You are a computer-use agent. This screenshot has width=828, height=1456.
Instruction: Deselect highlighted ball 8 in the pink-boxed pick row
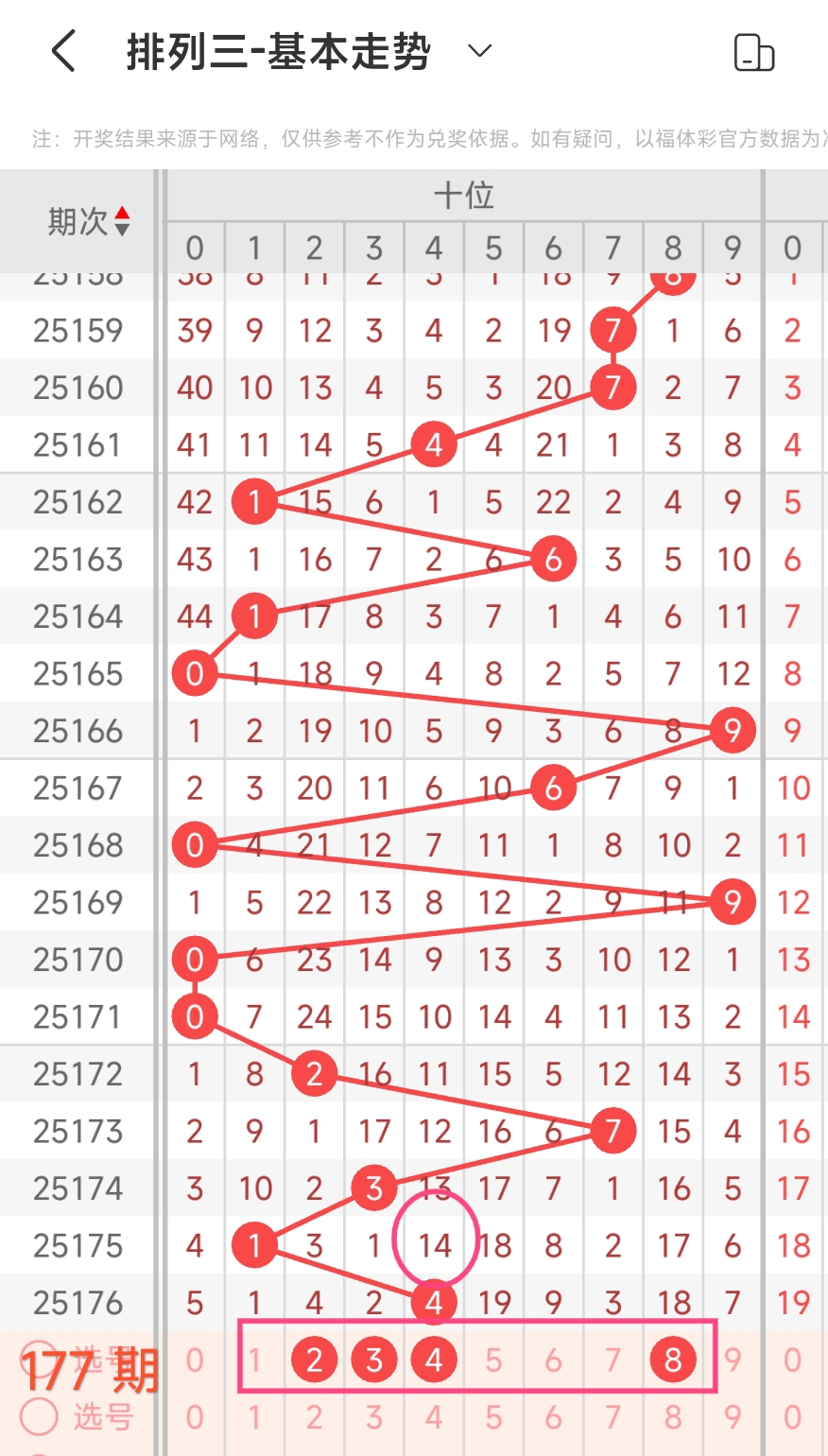coord(673,1360)
